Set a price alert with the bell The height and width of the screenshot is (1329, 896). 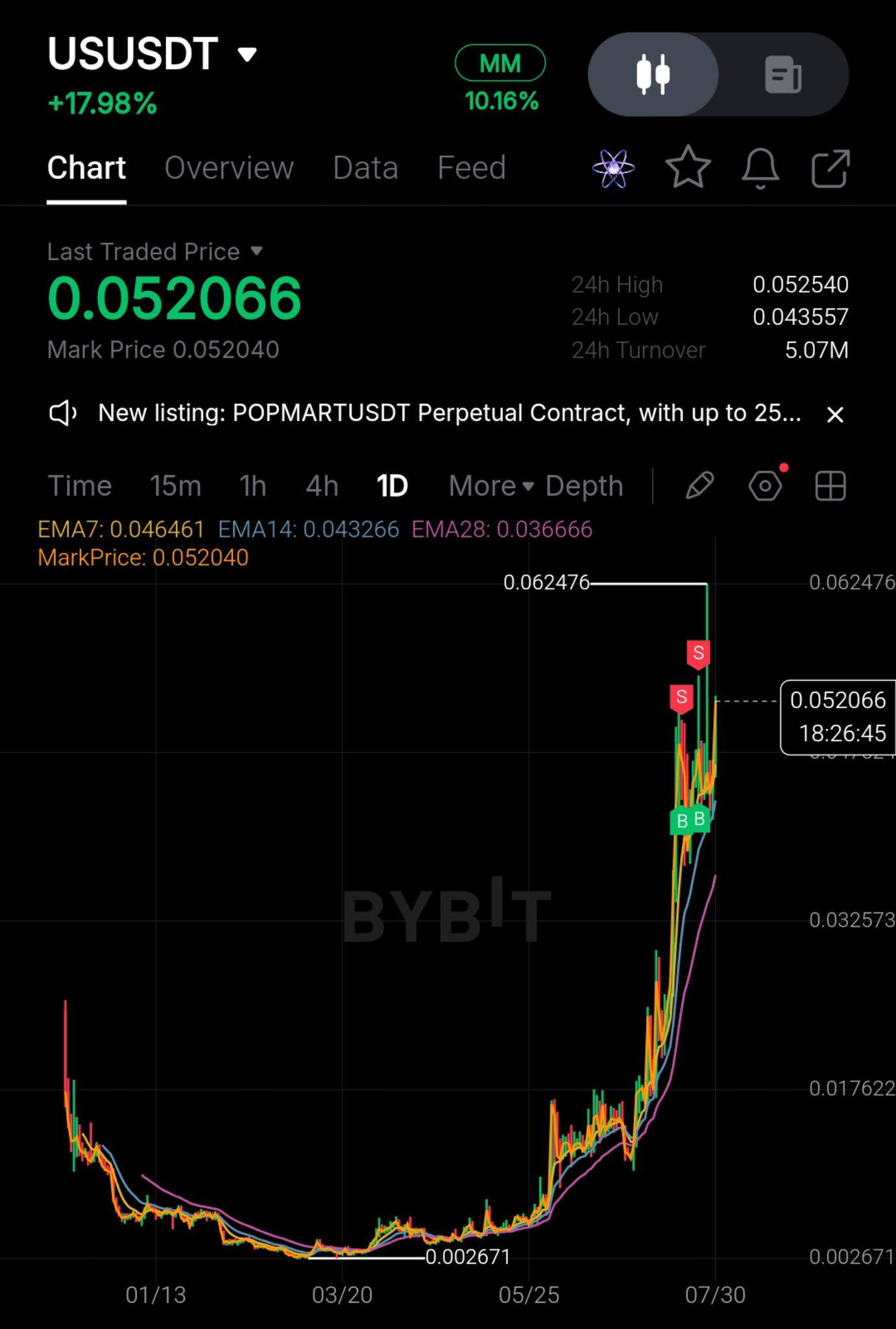click(x=760, y=169)
